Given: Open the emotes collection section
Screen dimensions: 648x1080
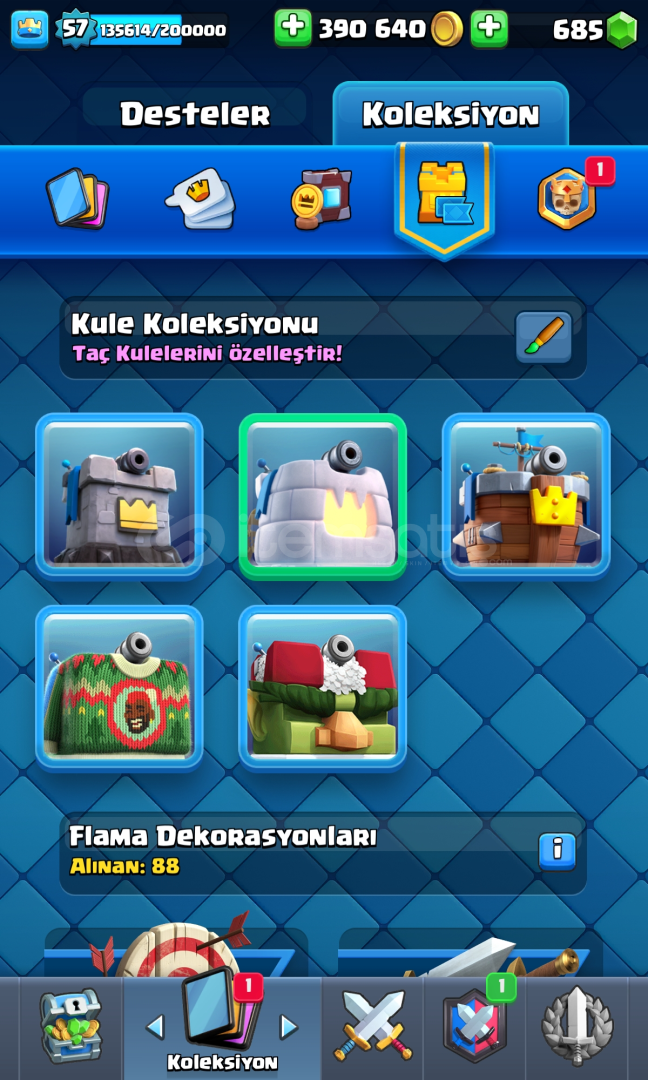Looking at the screenshot, I should click(200, 197).
